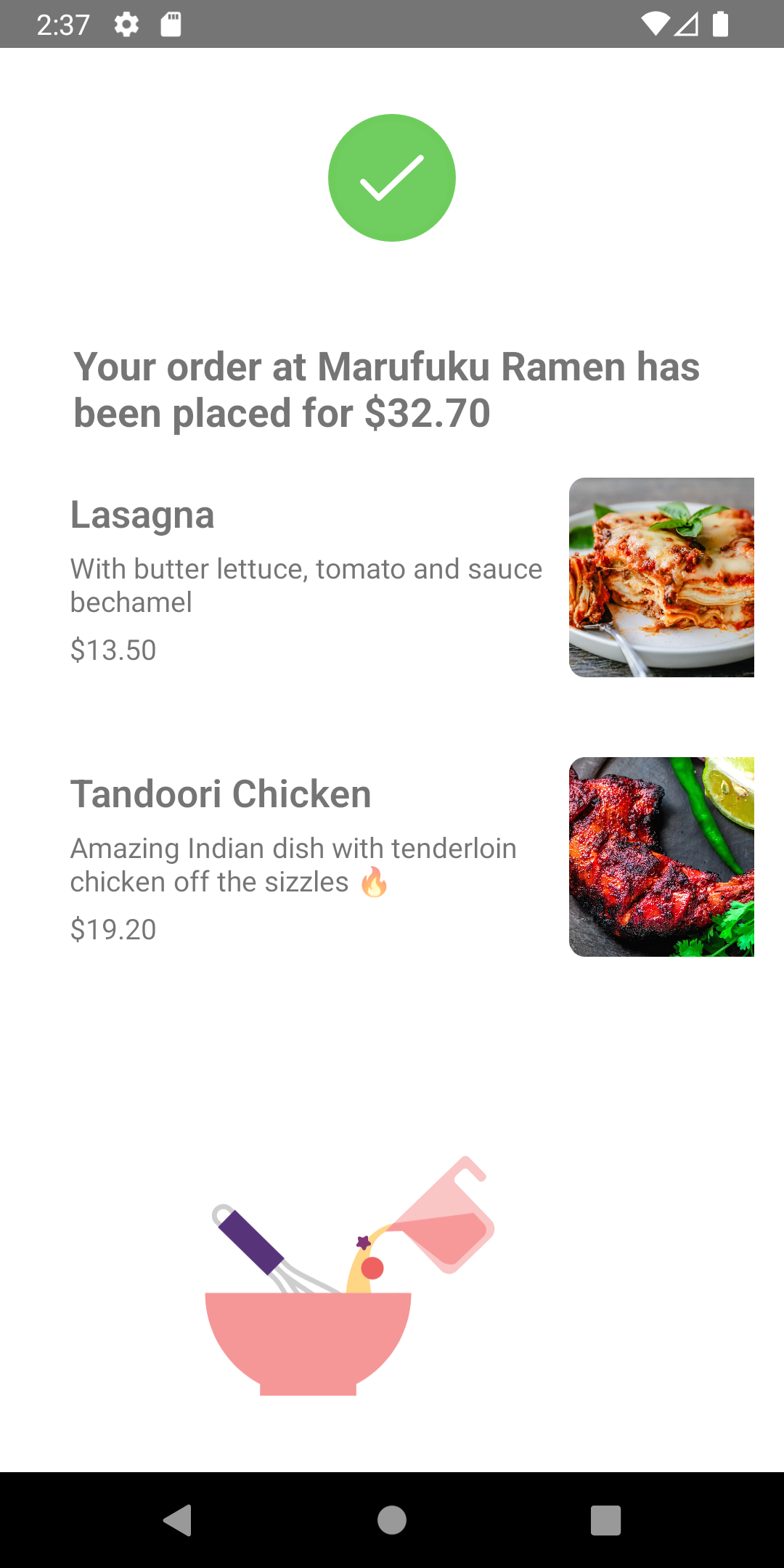Tap the $13.50 Lasagna price

(x=113, y=650)
